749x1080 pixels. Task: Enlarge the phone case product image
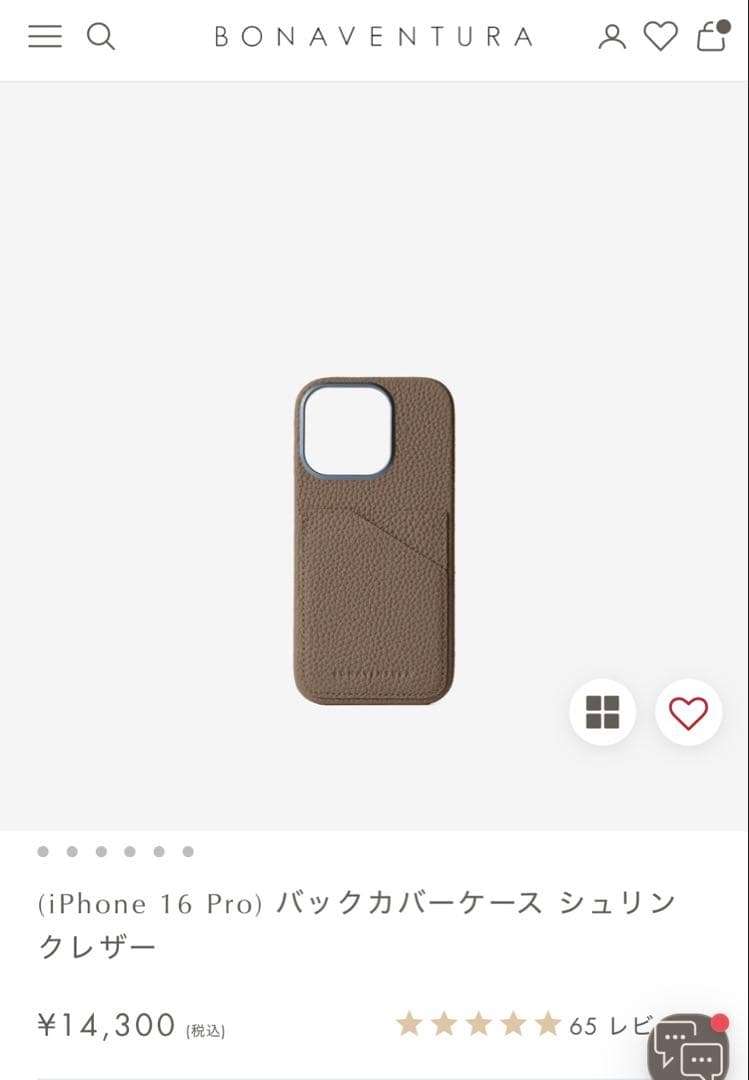pos(374,540)
